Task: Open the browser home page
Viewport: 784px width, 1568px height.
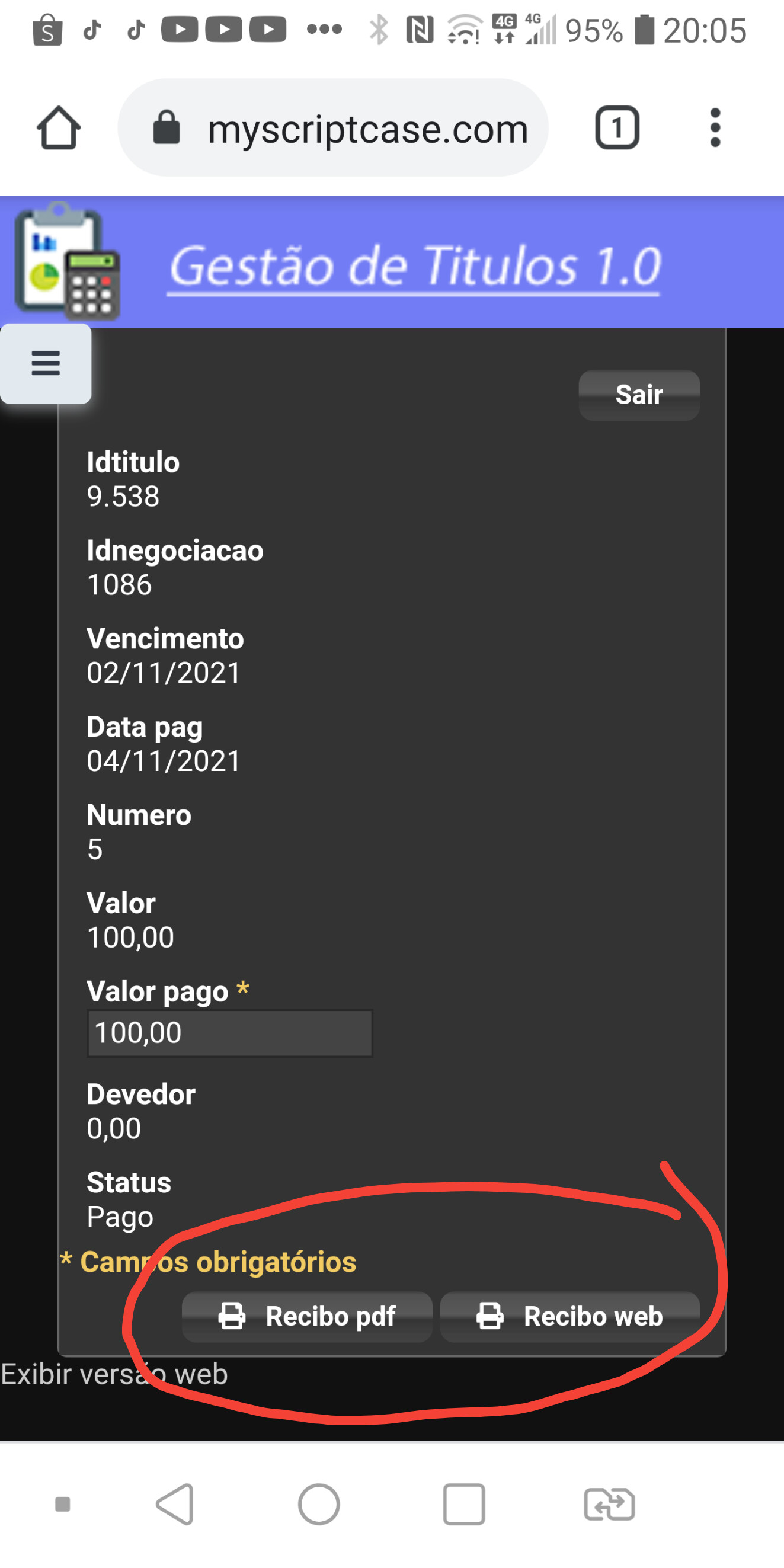Action: pos(59,128)
